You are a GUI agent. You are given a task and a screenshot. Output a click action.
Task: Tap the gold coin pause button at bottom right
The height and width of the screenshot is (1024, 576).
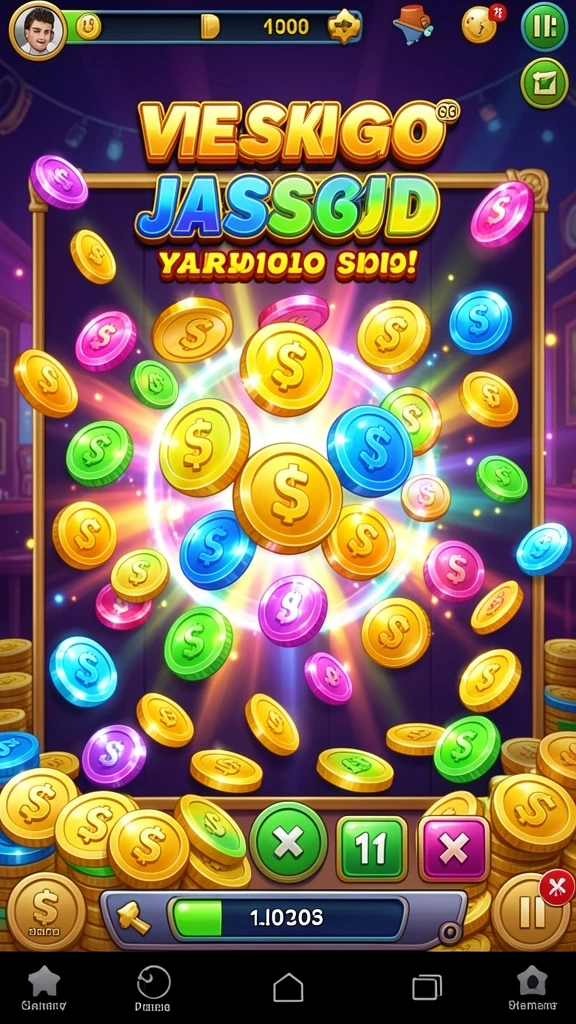click(530, 912)
